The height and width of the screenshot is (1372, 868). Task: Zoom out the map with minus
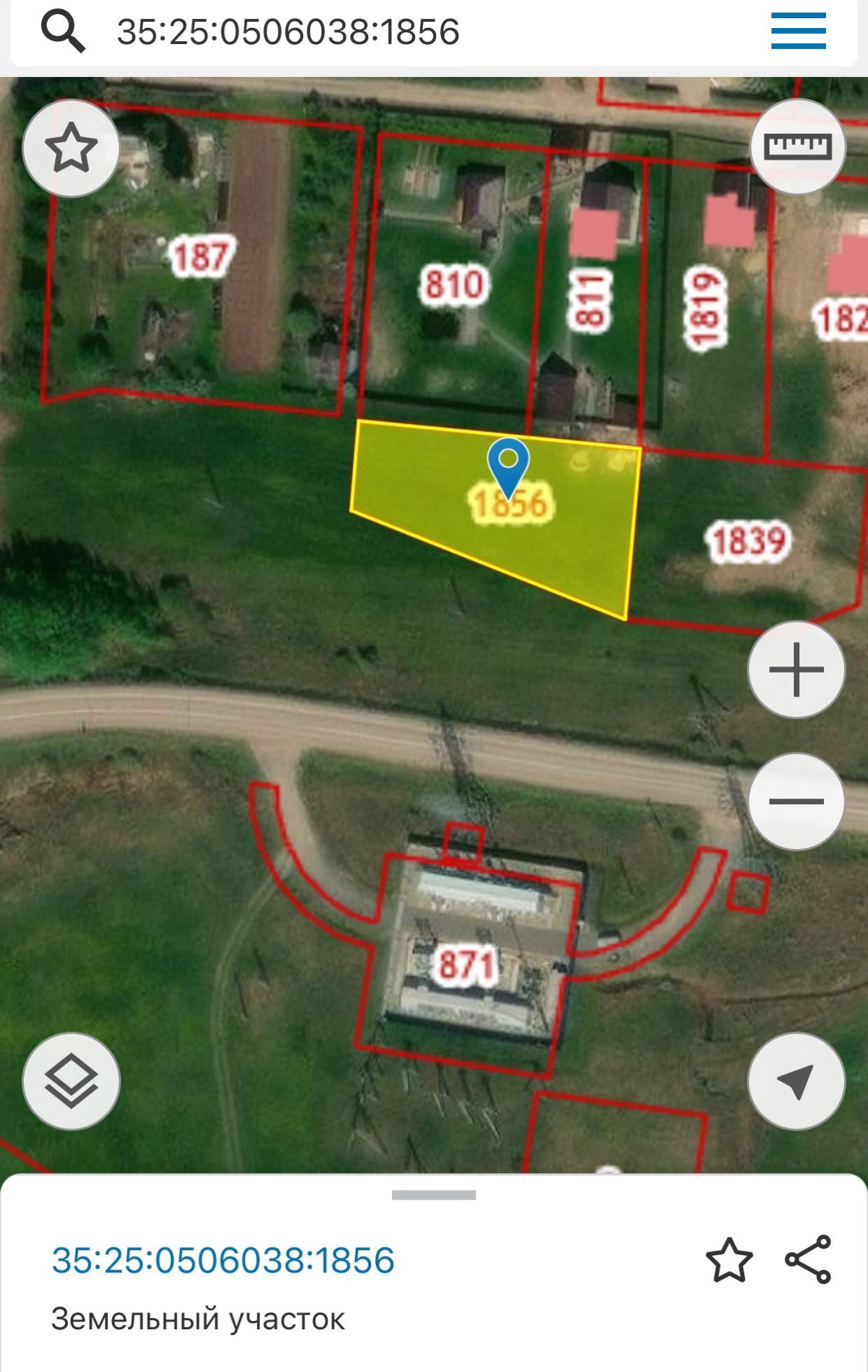pyautogui.click(x=796, y=801)
